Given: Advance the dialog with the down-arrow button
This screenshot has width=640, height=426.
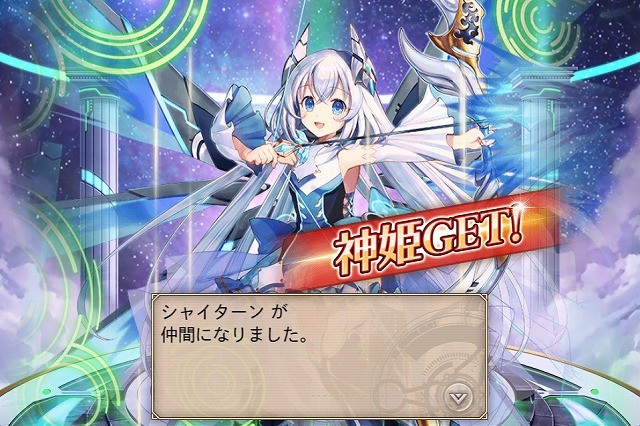Looking at the screenshot, I should 458,397.
